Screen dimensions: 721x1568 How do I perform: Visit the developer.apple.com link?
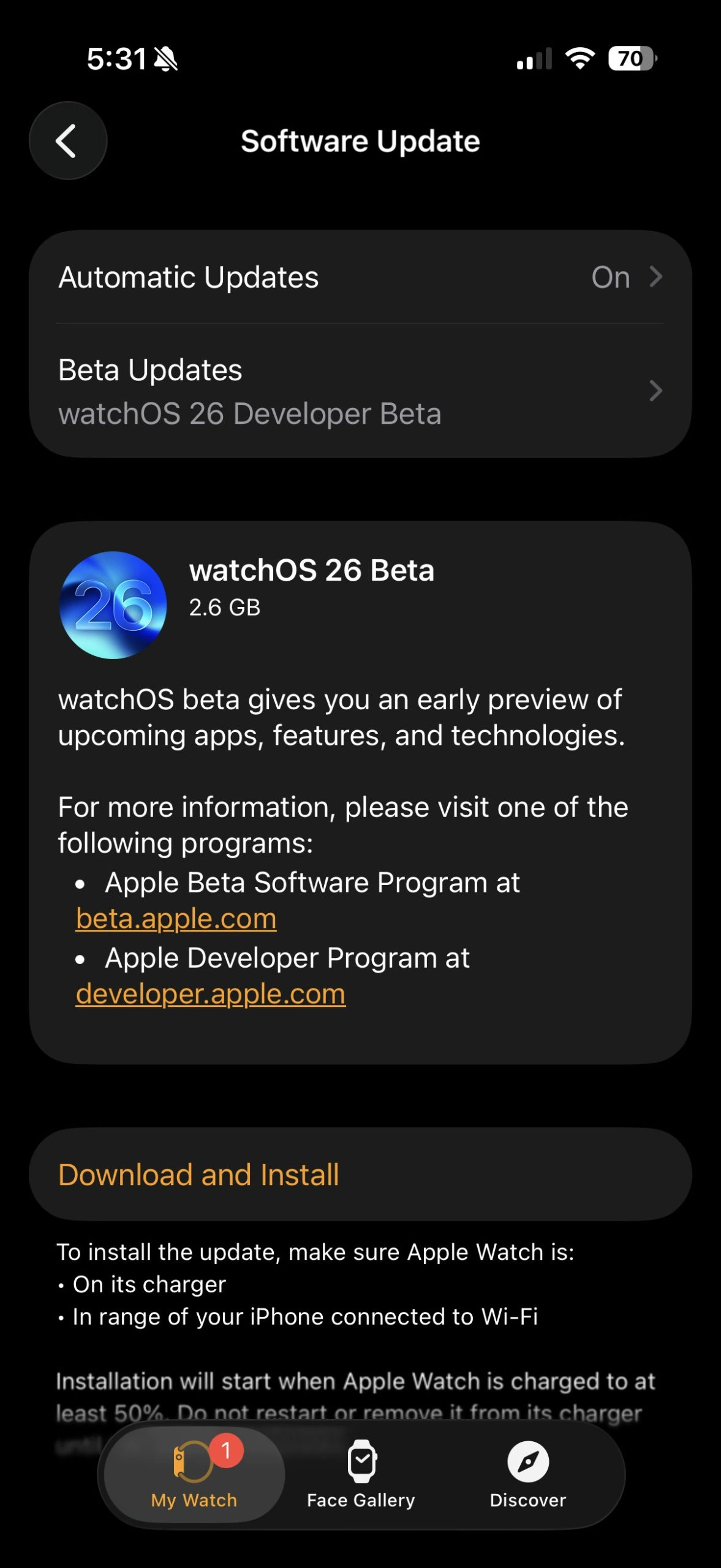click(x=211, y=993)
